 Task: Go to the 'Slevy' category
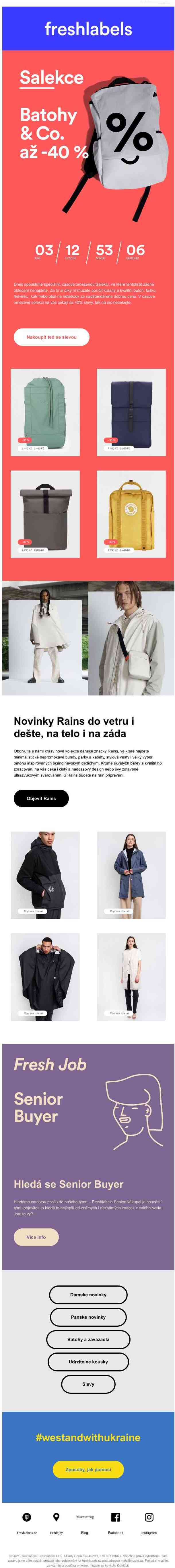(88, 1383)
